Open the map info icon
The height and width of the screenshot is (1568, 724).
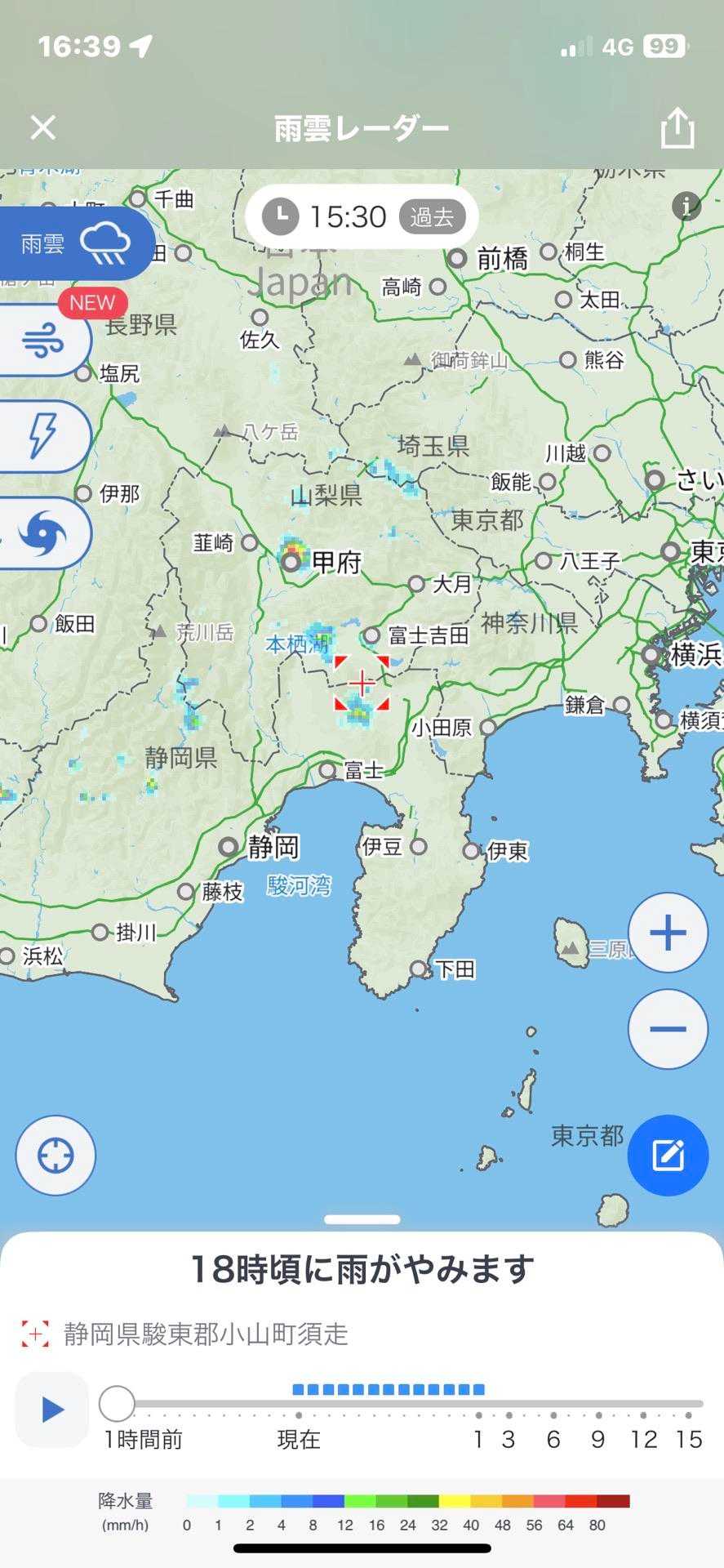[686, 206]
